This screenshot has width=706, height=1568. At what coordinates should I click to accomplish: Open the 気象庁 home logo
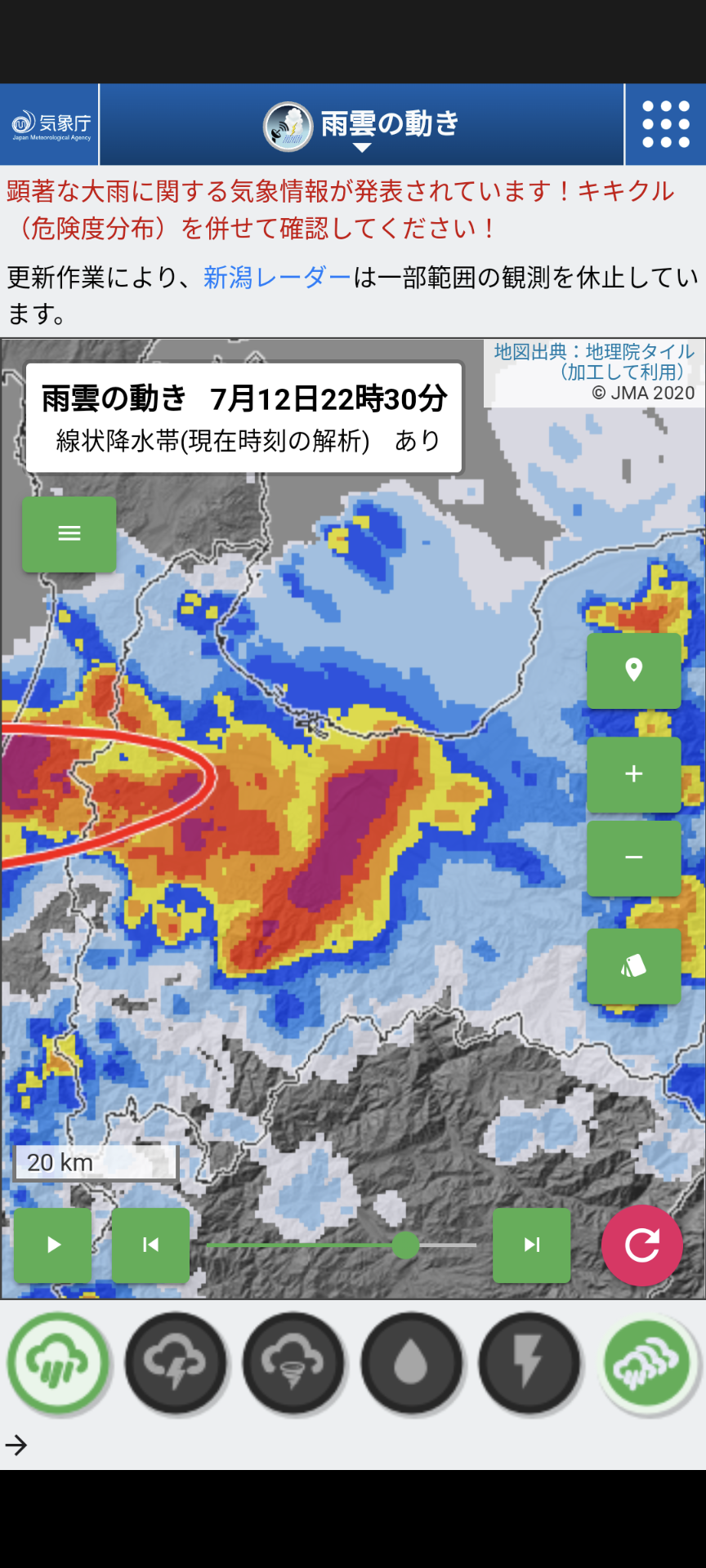click(51, 125)
